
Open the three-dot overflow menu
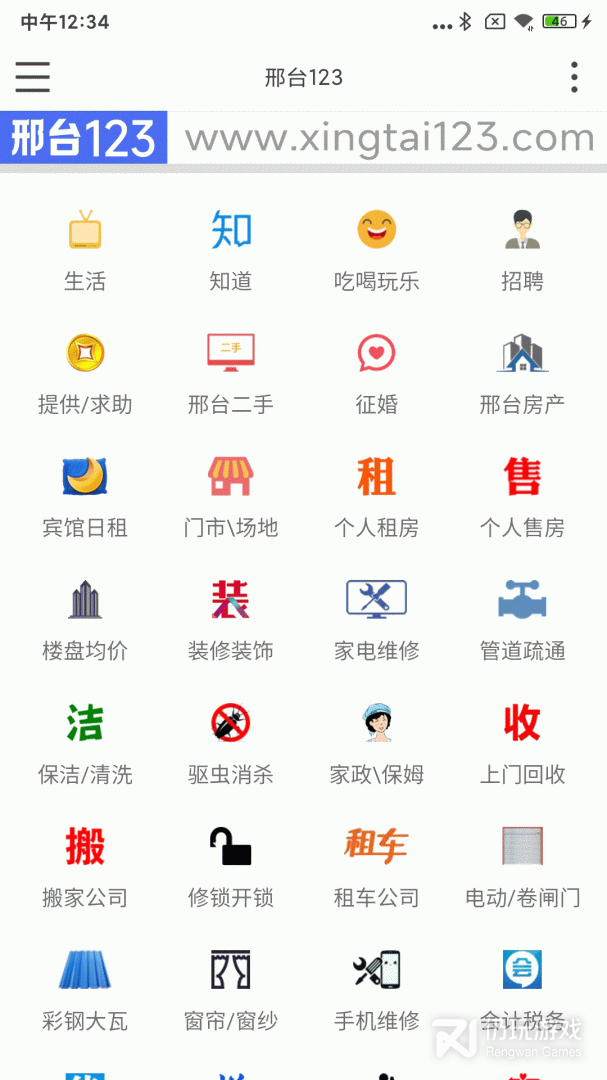click(x=573, y=77)
